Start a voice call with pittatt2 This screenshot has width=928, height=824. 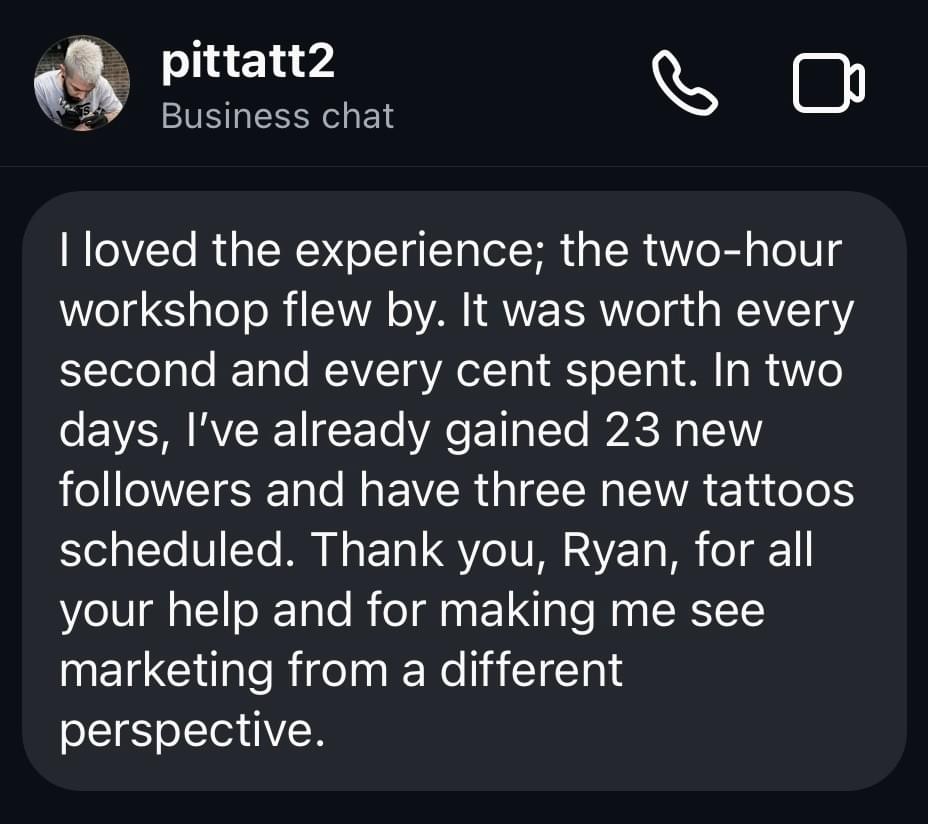pyautogui.click(x=684, y=84)
